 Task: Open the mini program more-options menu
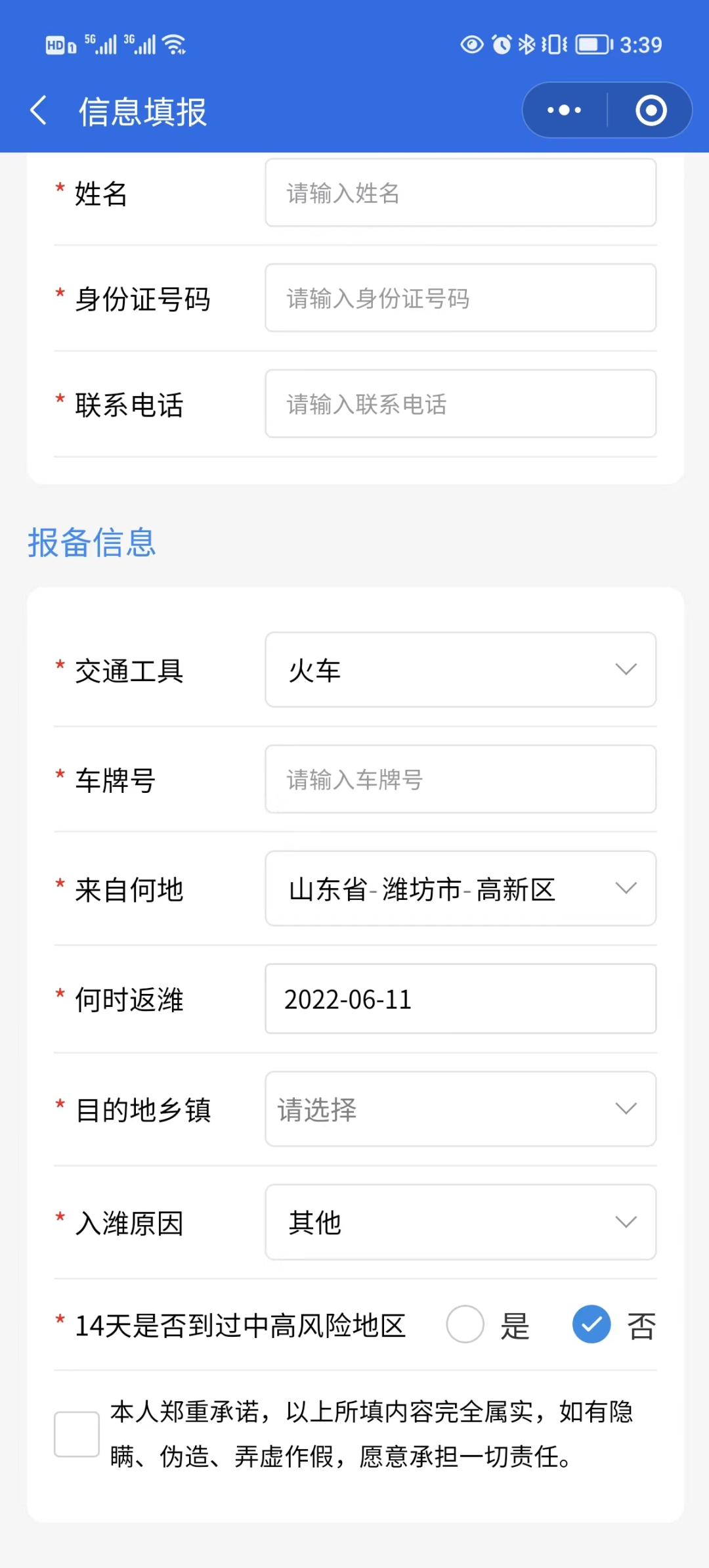pos(565,110)
